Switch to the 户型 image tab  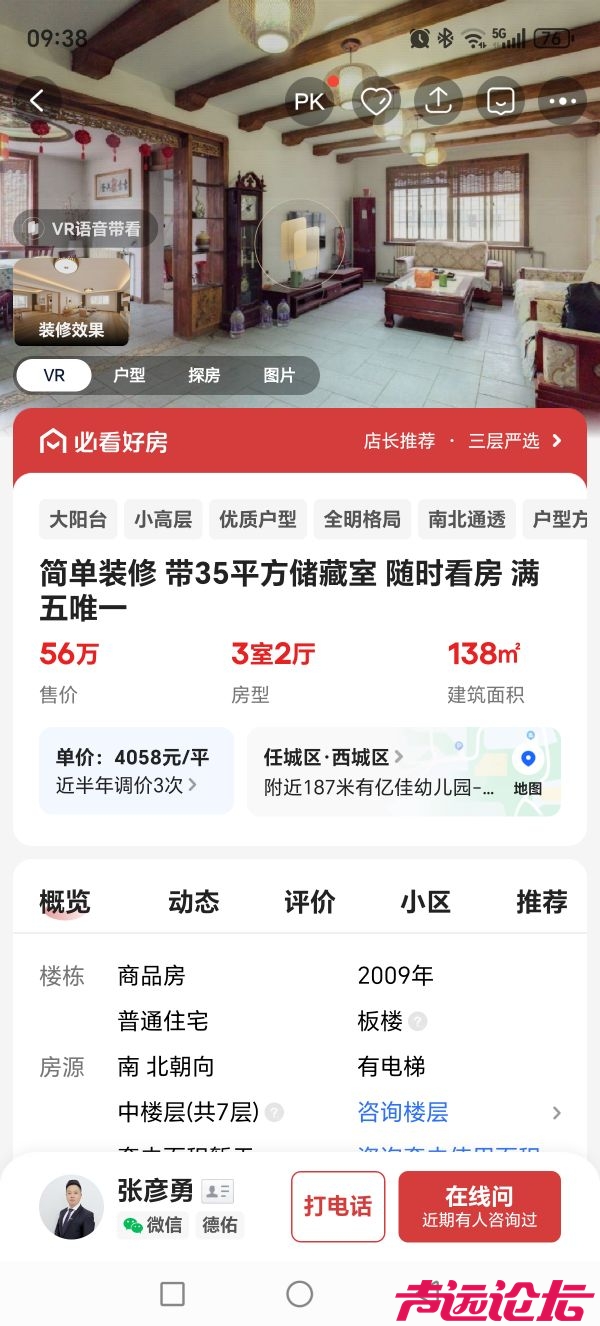pyautogui.click(x=129, y=375)
